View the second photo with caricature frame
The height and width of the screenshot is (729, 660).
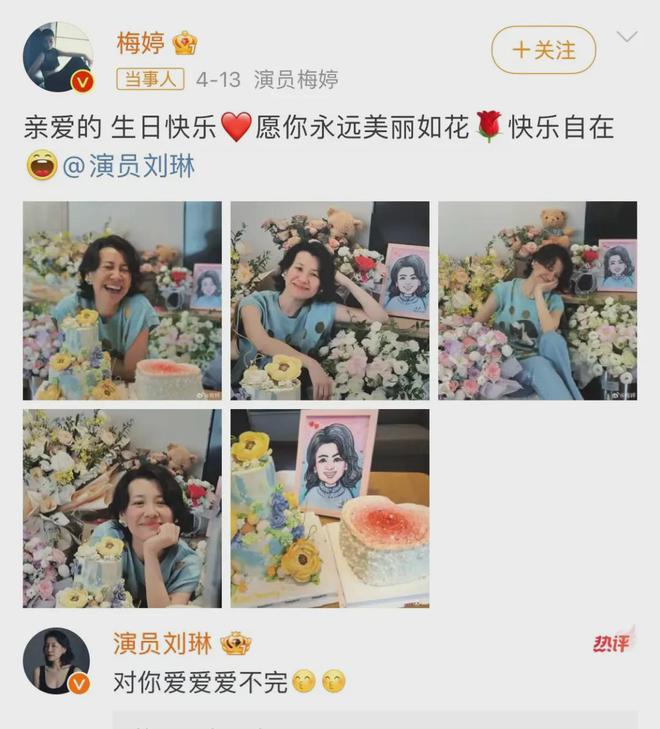[329, 300]
